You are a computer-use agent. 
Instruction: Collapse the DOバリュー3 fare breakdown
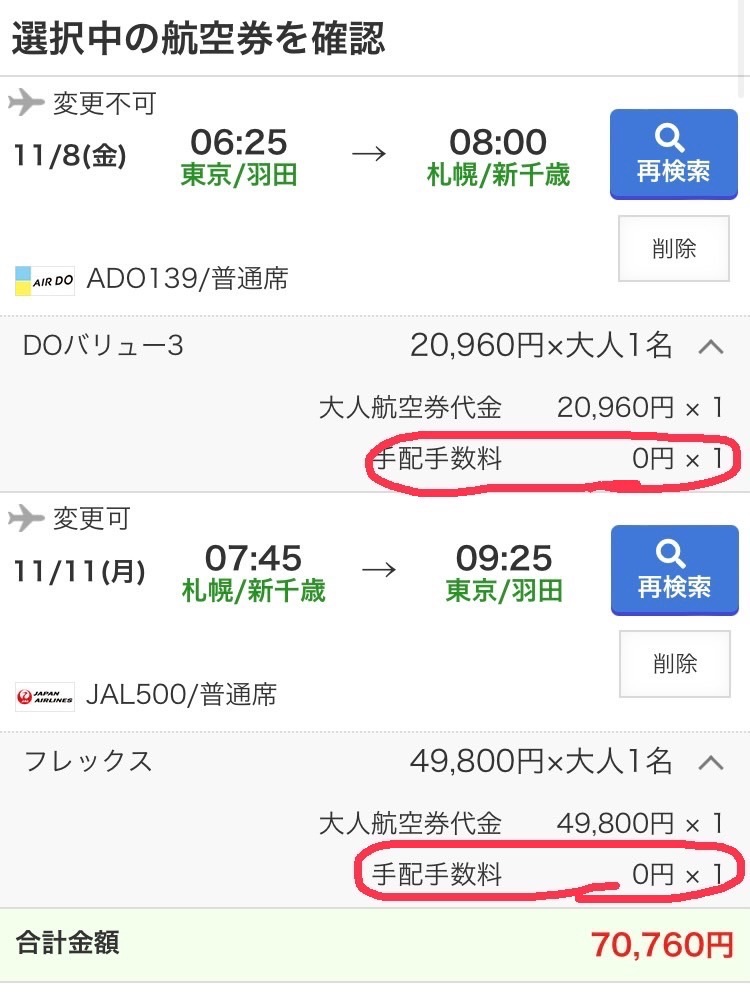(710, 347)
